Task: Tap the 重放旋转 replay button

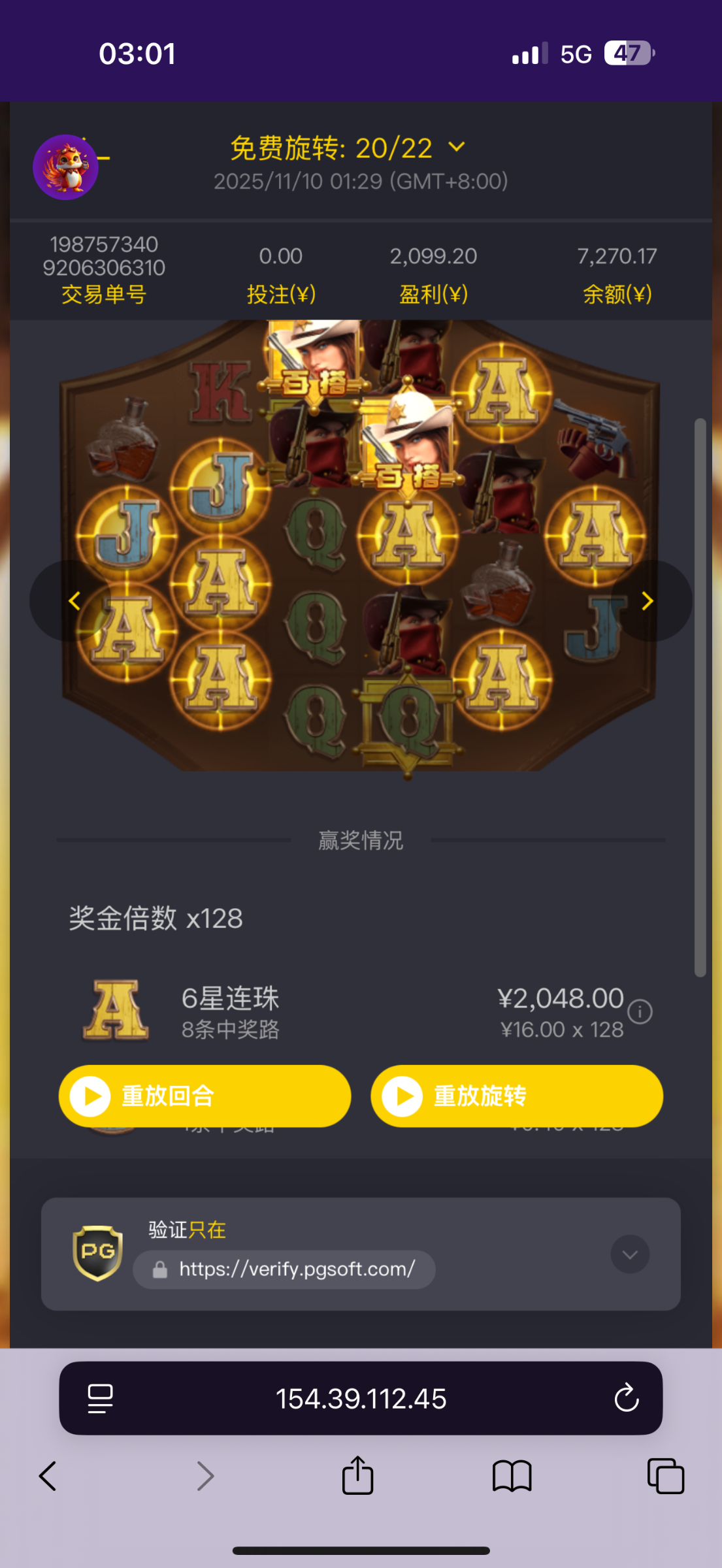Action: [x=517, y=1096]
